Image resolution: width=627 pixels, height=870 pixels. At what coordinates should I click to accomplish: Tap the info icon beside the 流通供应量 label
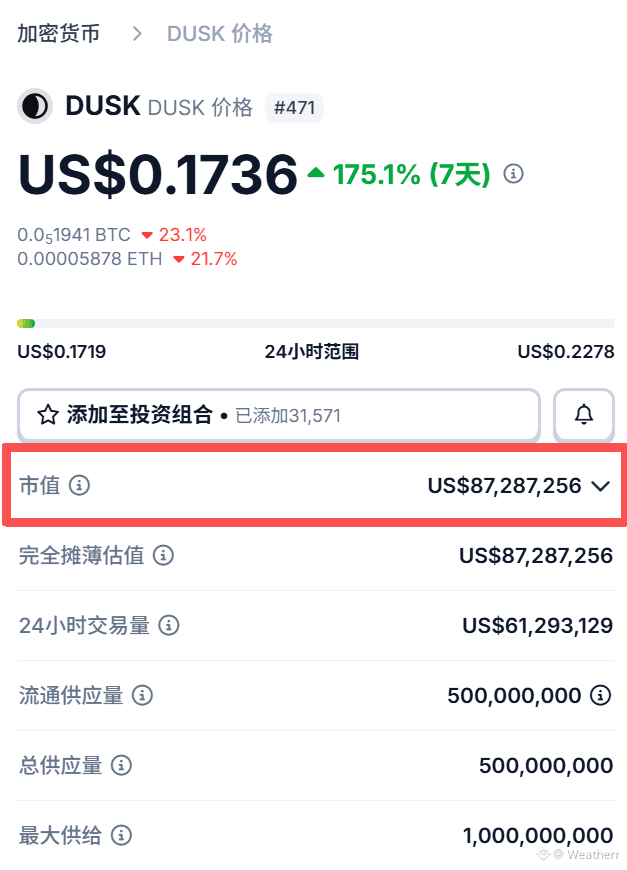pos(142,695)
